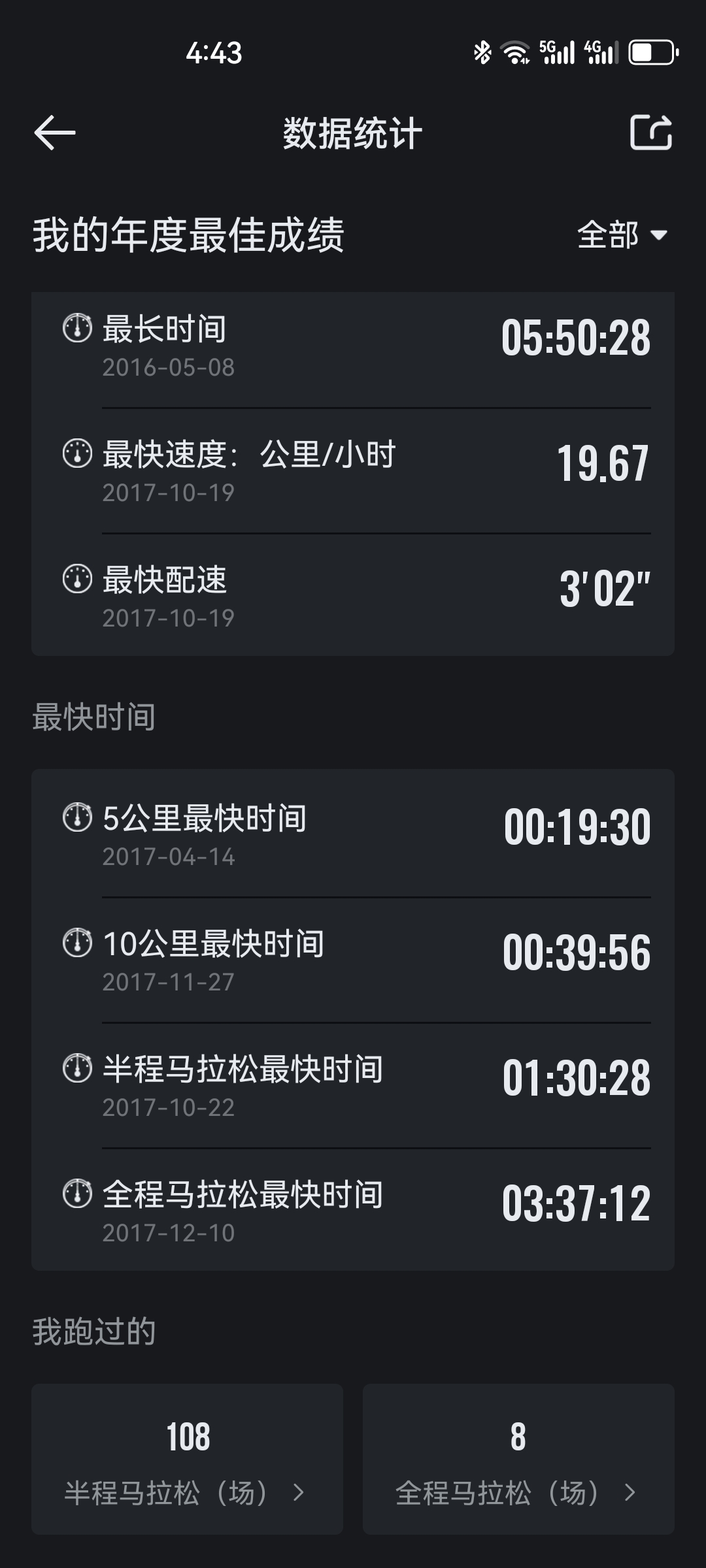Share the statistics page

click(650, 133)
